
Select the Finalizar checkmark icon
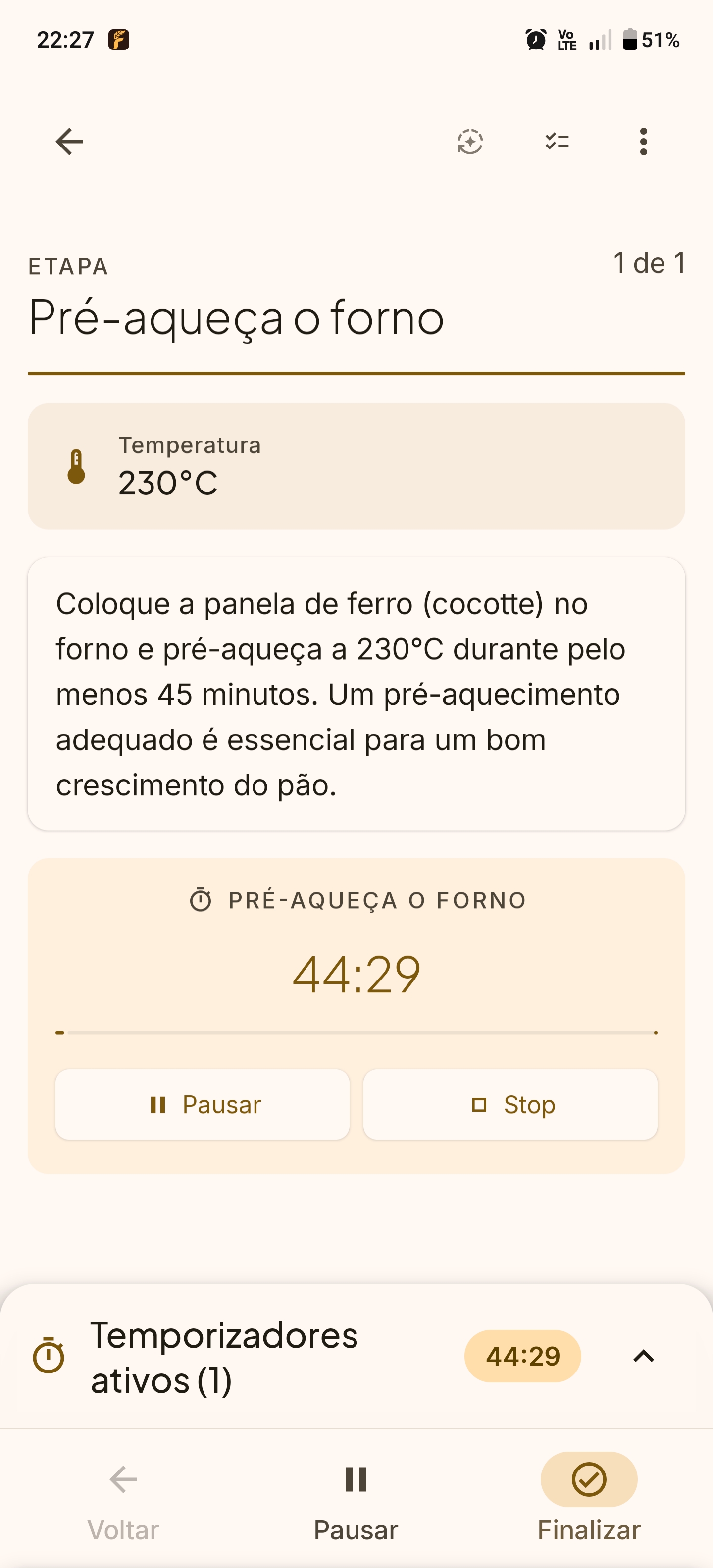[x=589, y=1479]
